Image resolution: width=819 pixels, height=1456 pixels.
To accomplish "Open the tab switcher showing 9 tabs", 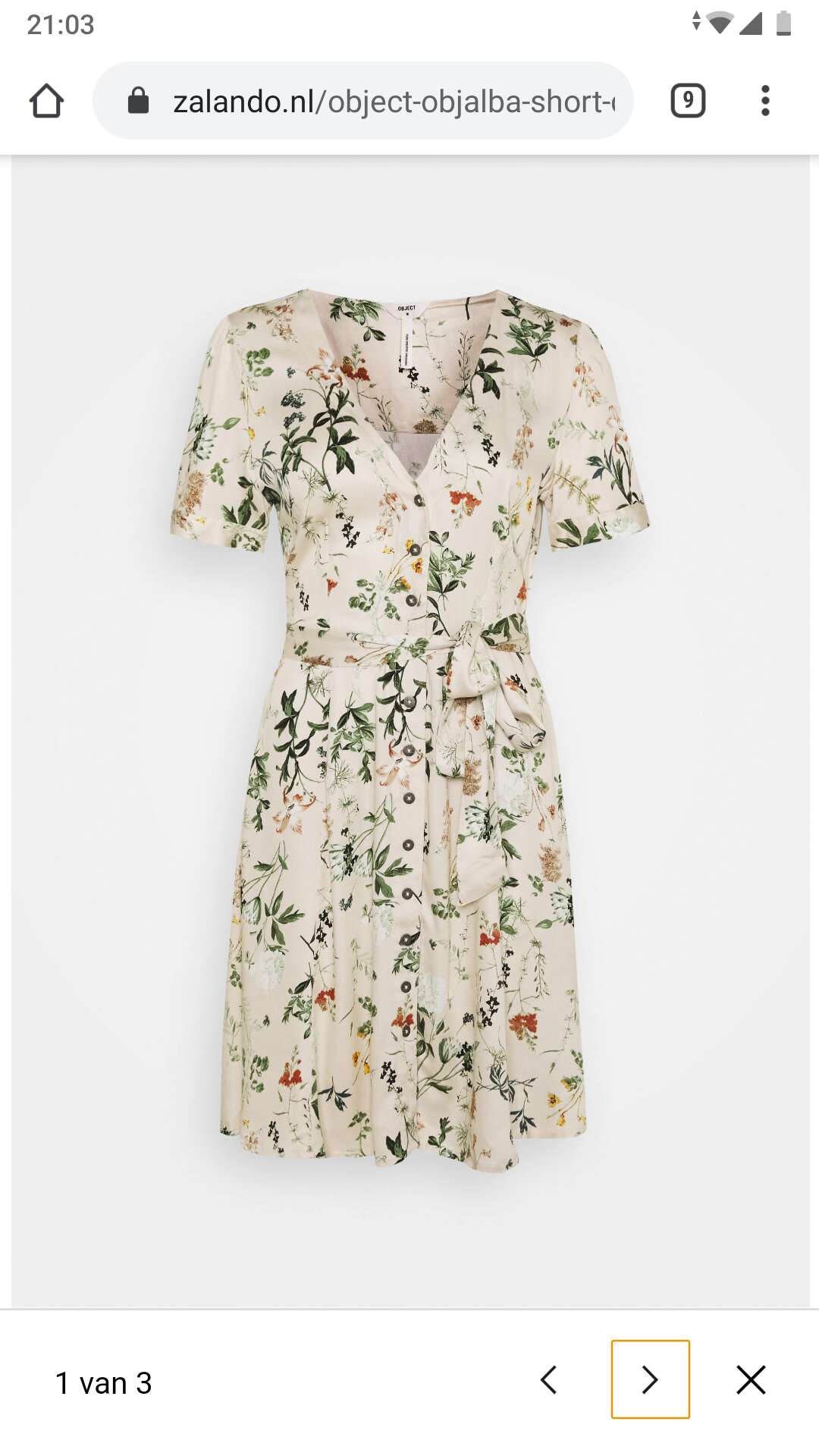I will coord(688,101).
